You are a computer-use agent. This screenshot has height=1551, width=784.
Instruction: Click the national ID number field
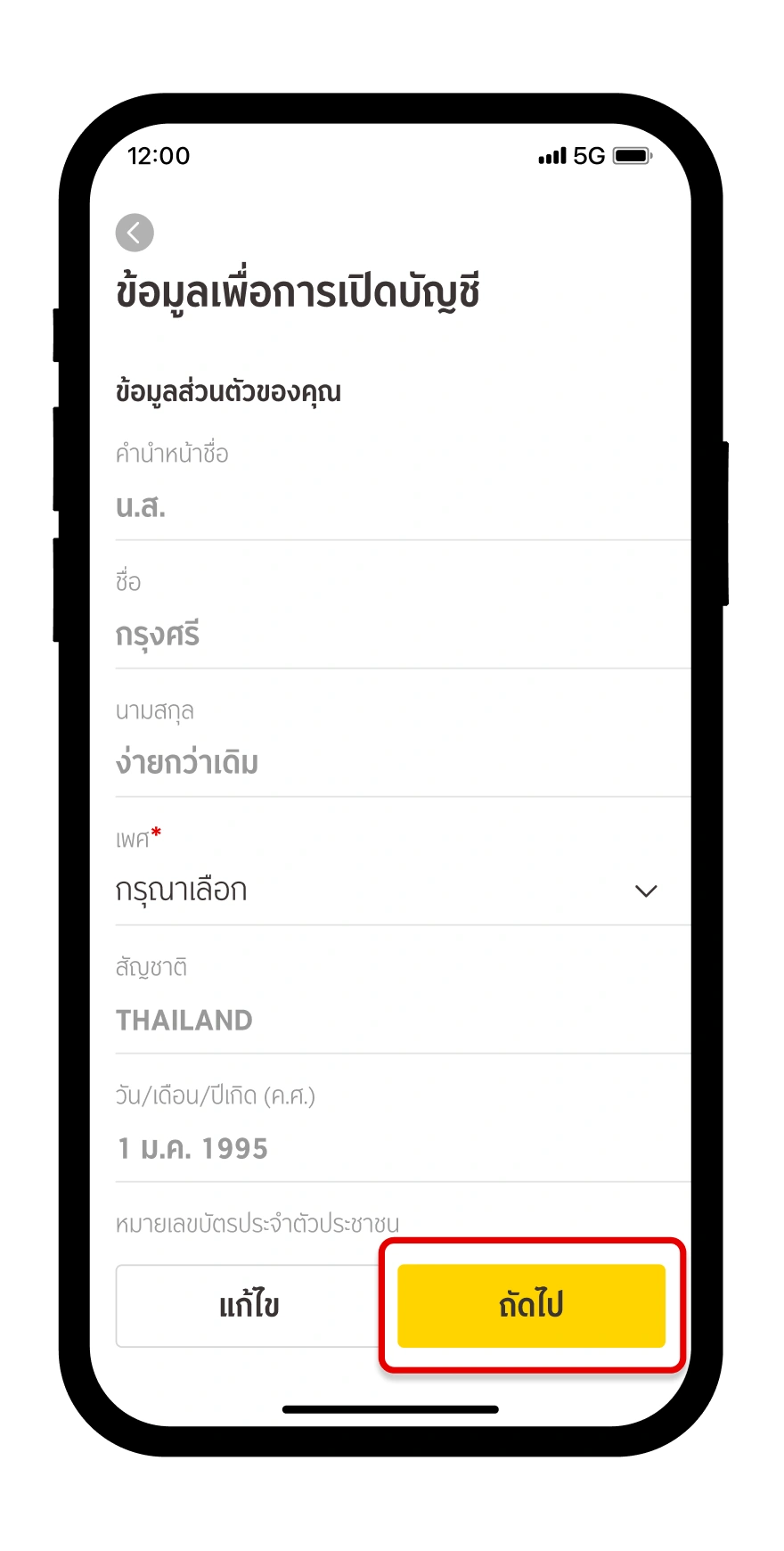pyautogui.click(x=258, y=1223)
